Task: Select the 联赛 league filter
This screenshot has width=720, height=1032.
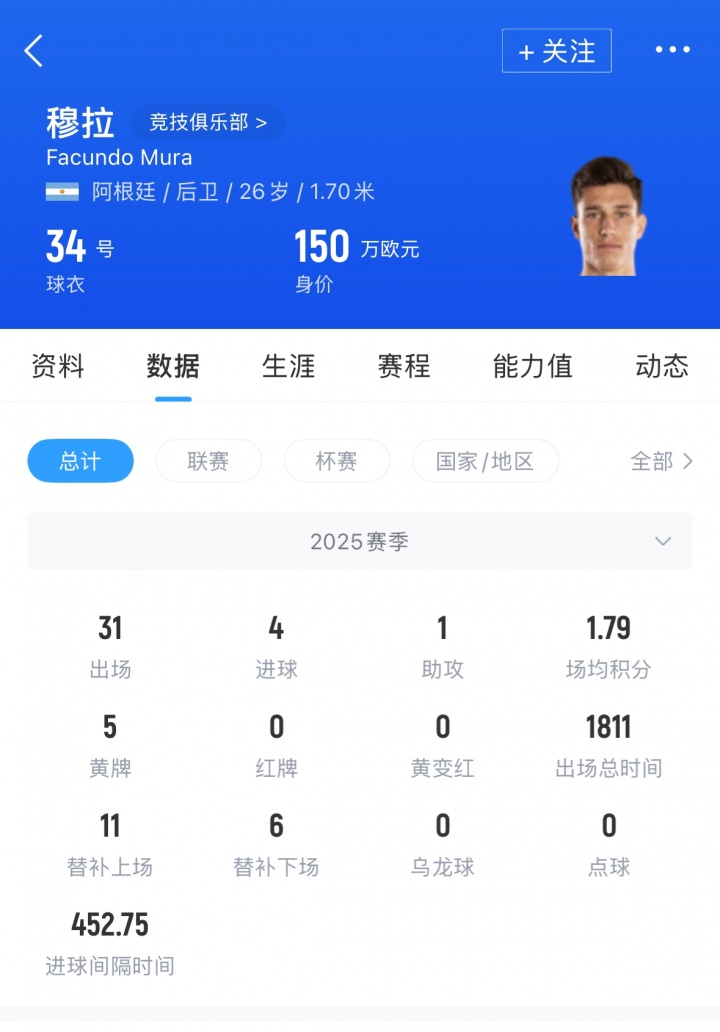Action: tap(208, 461)
